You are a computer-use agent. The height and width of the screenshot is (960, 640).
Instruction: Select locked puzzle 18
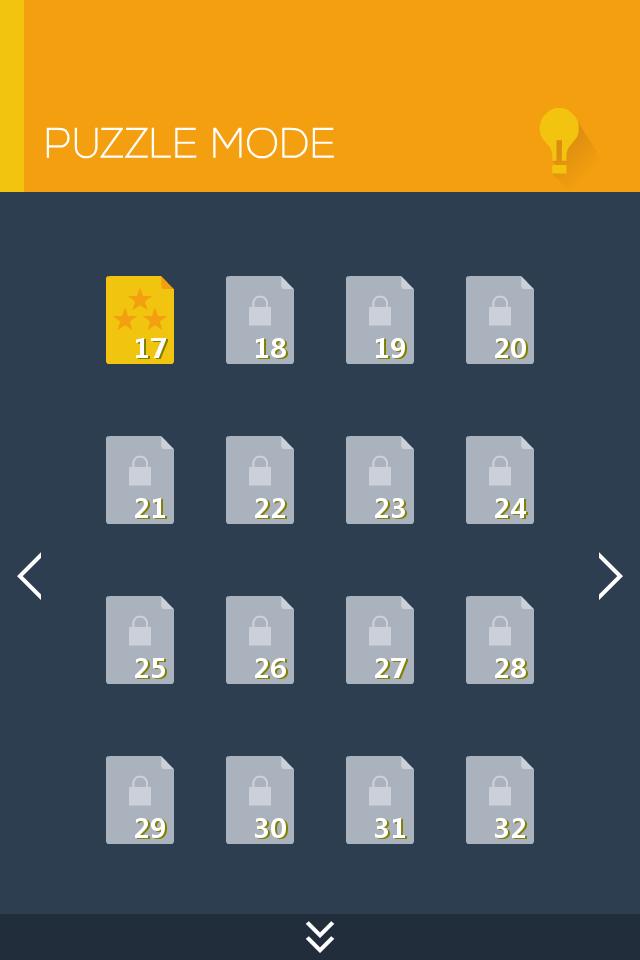point(260,320)
